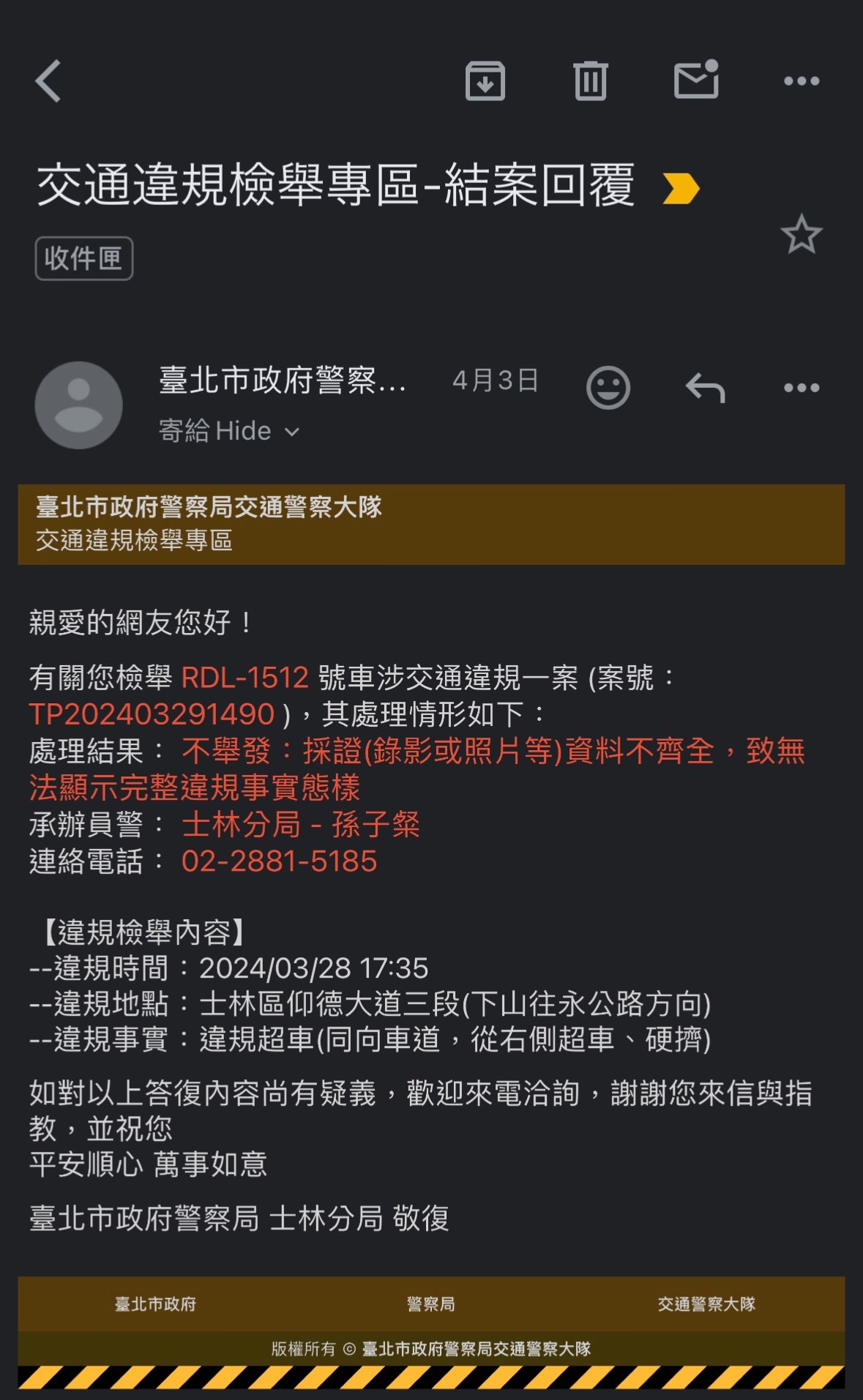The image size is (863, 1400).
Task: Add an emoji reaction to the message
Action: click(608, 388)
